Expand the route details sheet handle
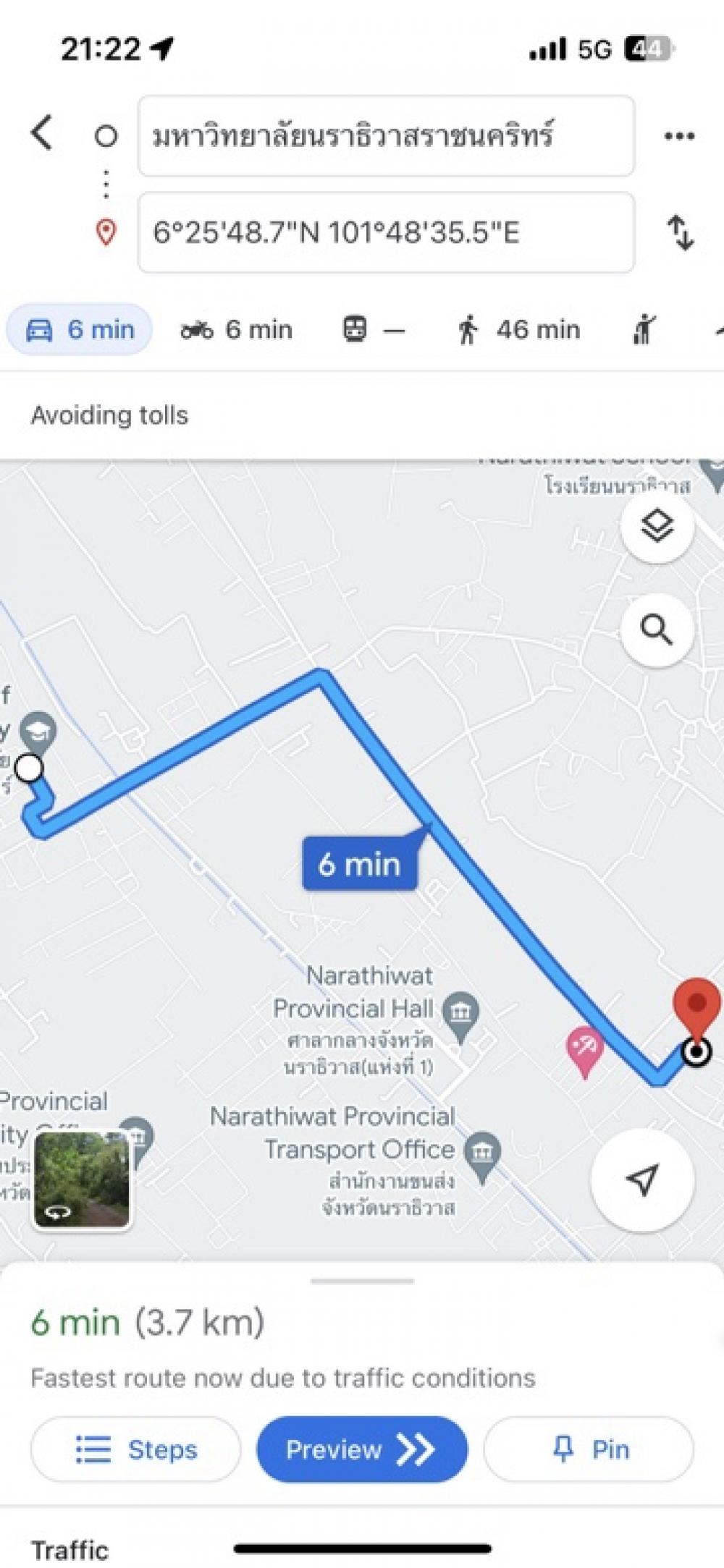This screenshot has height=1568, width=724. pos(362,1281)
